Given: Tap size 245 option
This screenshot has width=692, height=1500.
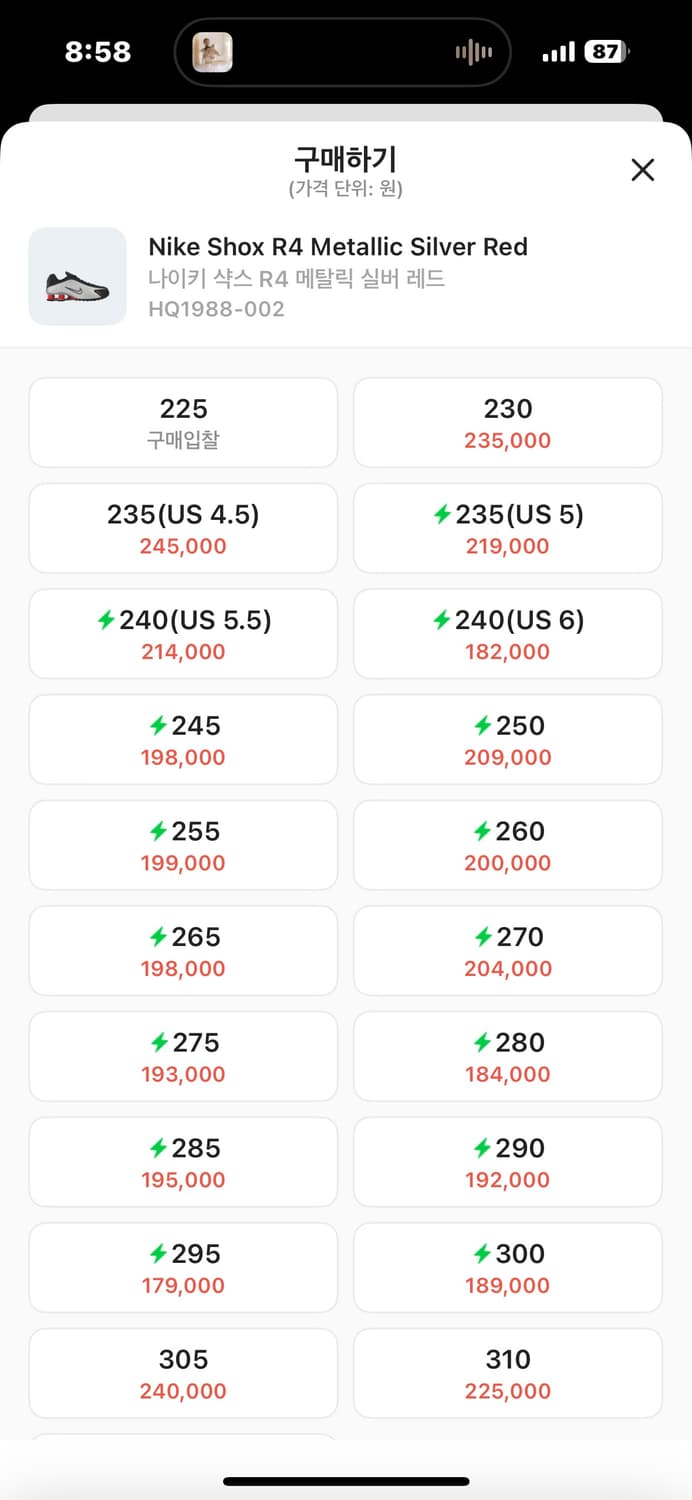Looking at the screenshot, I should [183, 740].
